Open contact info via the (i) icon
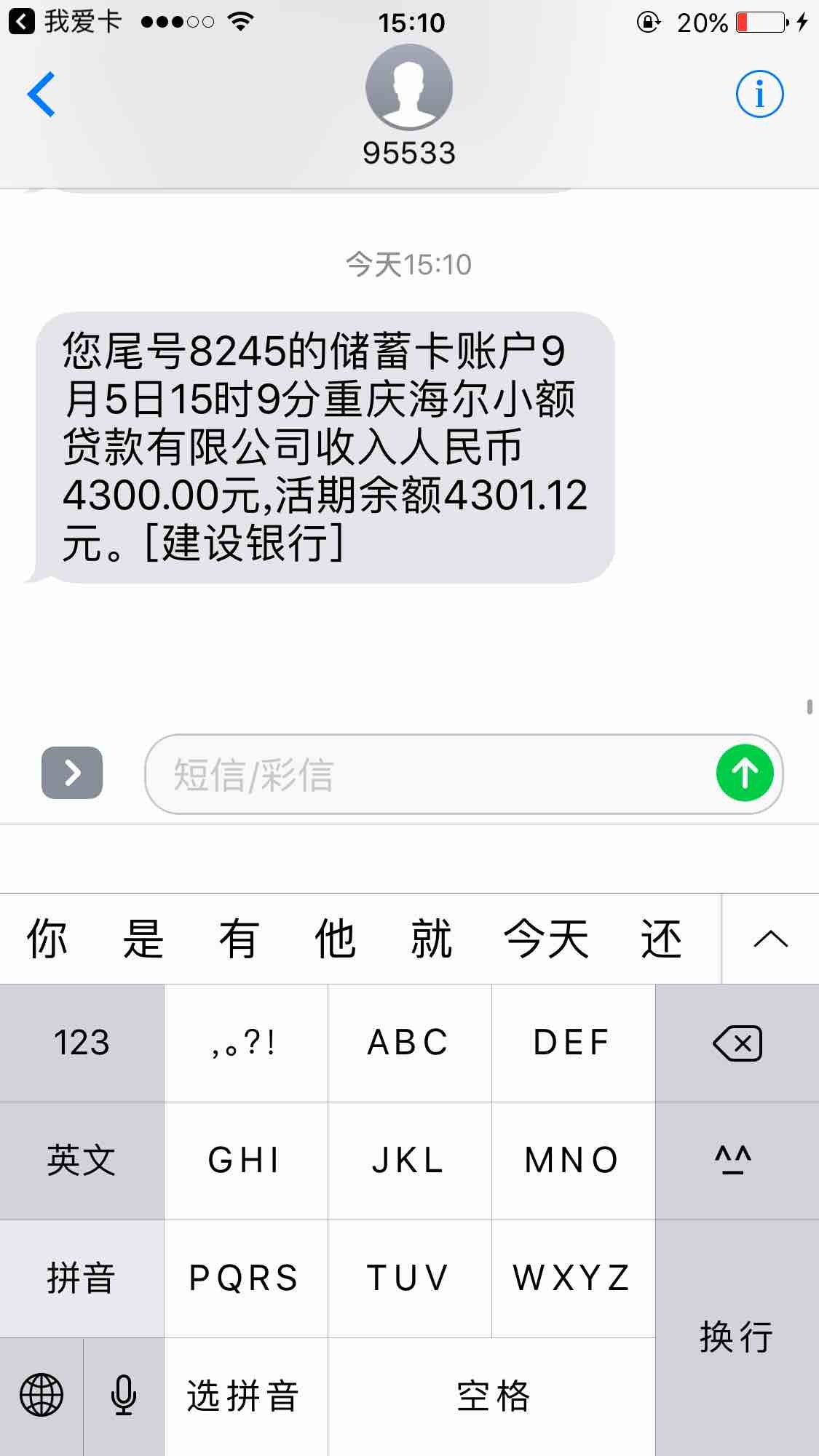The height and width of the screenshot is (1456, 819). (x=760, y=92)
